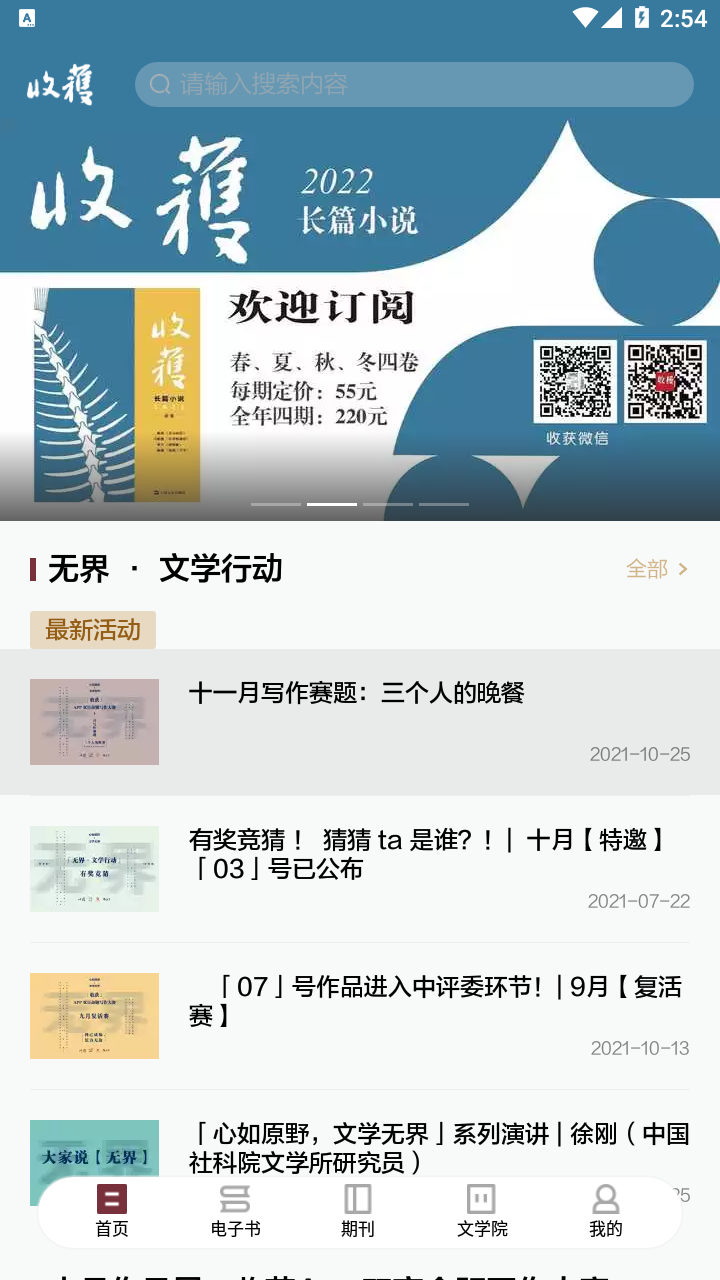Click the 收获 logo in top left
The width and height of the screenshot is (720, 1280).
tap(62, 84)
